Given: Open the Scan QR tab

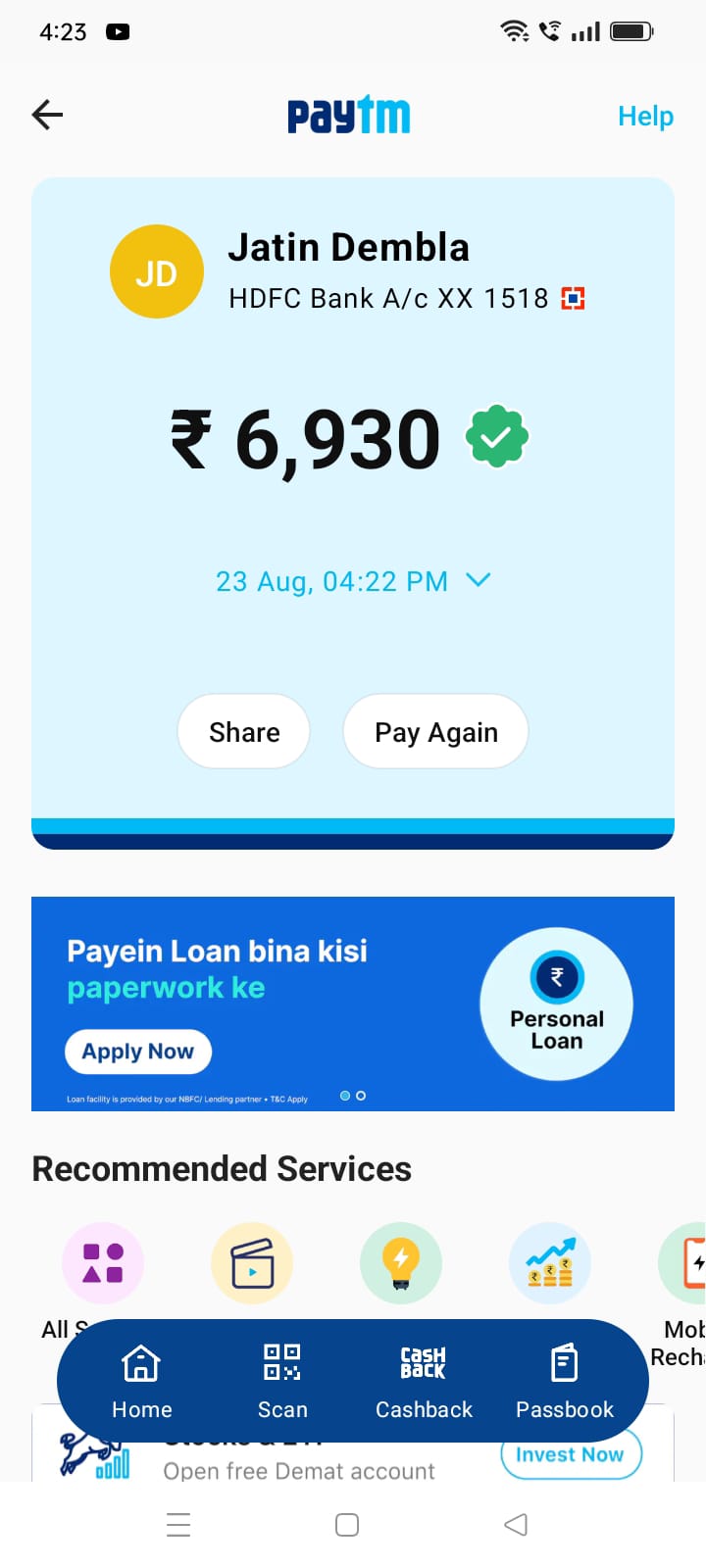Looking at the screenshot, I should point(282,1381).
